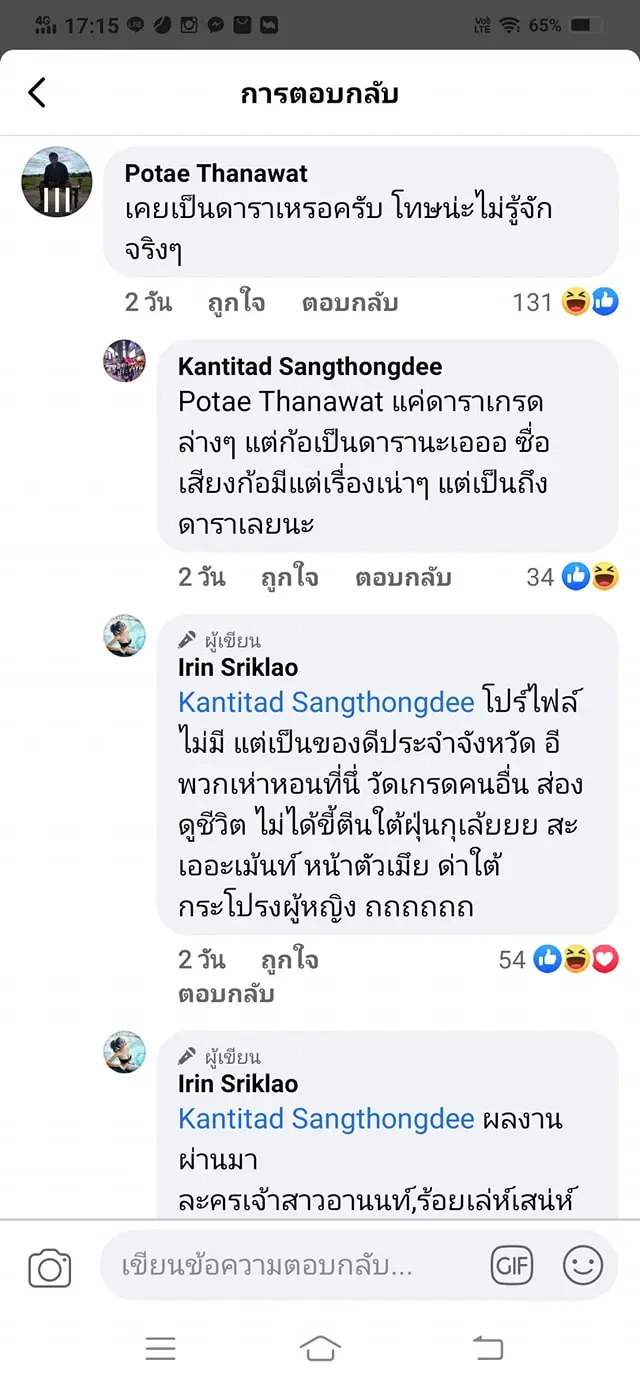Go back using the top-left arrow

(x=37, y=93)
